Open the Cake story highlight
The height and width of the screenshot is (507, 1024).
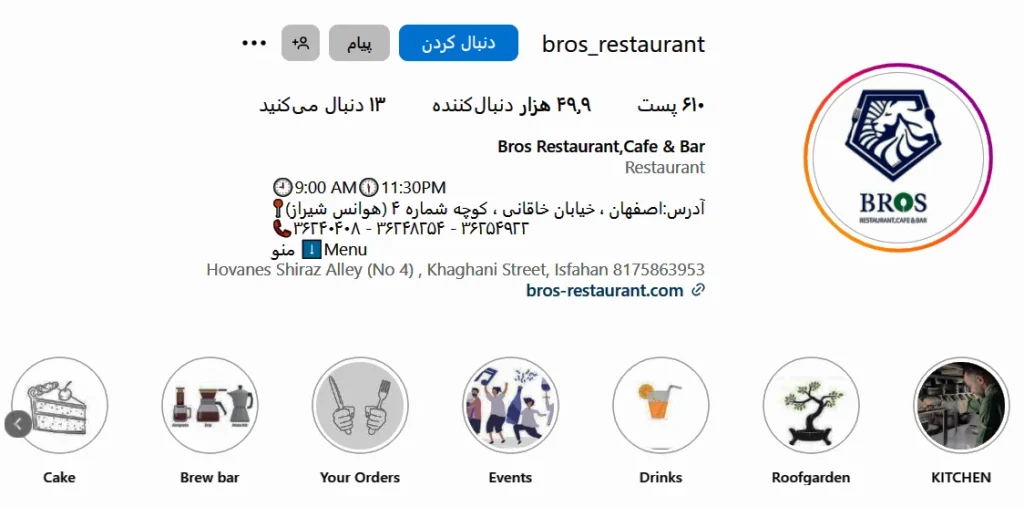[60, 406]
